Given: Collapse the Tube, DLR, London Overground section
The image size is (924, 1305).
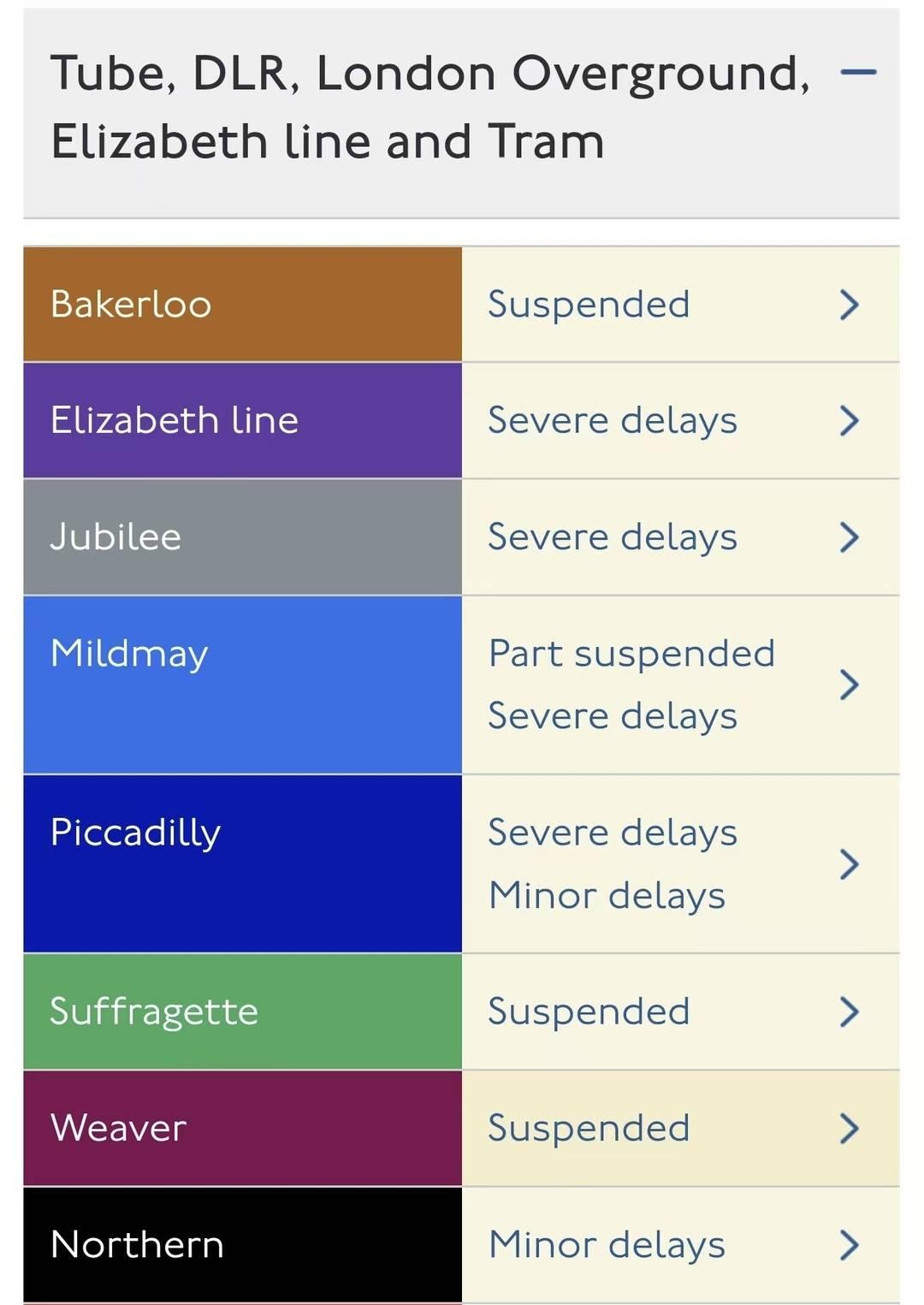Looking at the screenshot, I should click(x=858, y=73).
